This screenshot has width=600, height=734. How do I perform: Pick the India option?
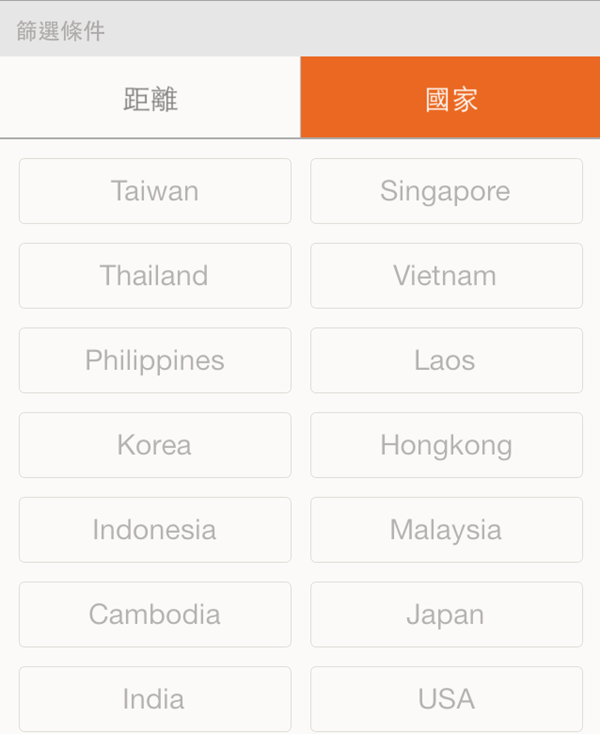point(155,698)
